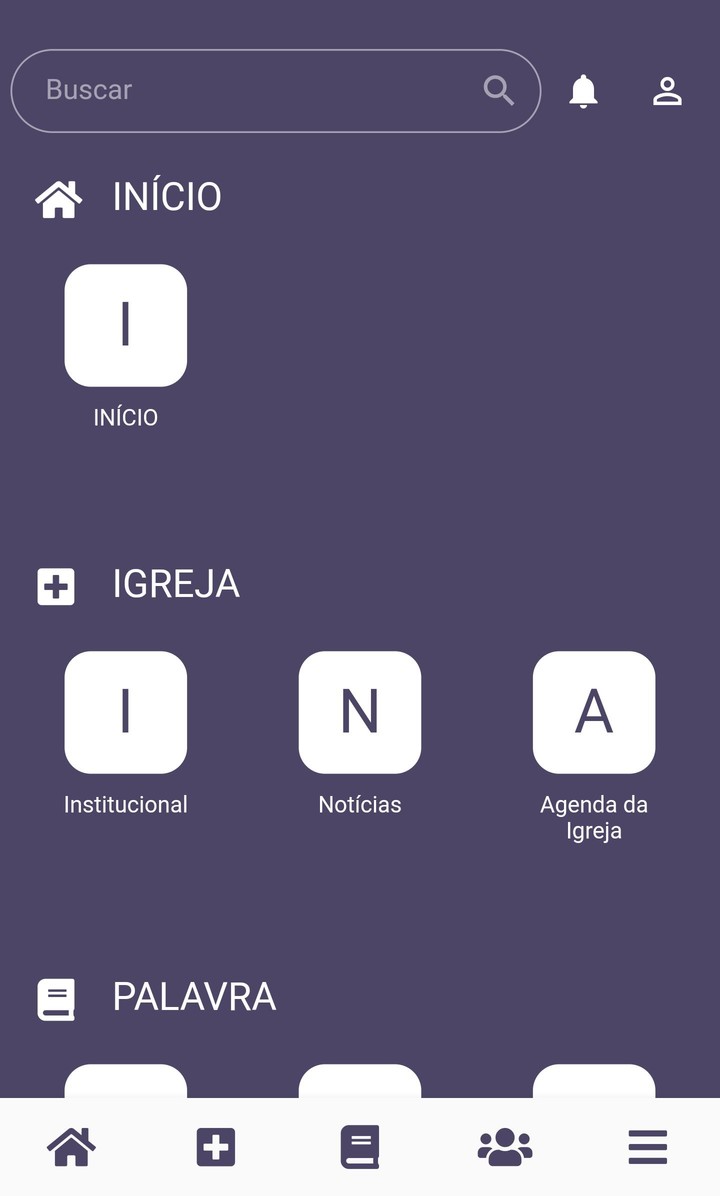
Task: Open the user profile icon
Action: [667, 91]
